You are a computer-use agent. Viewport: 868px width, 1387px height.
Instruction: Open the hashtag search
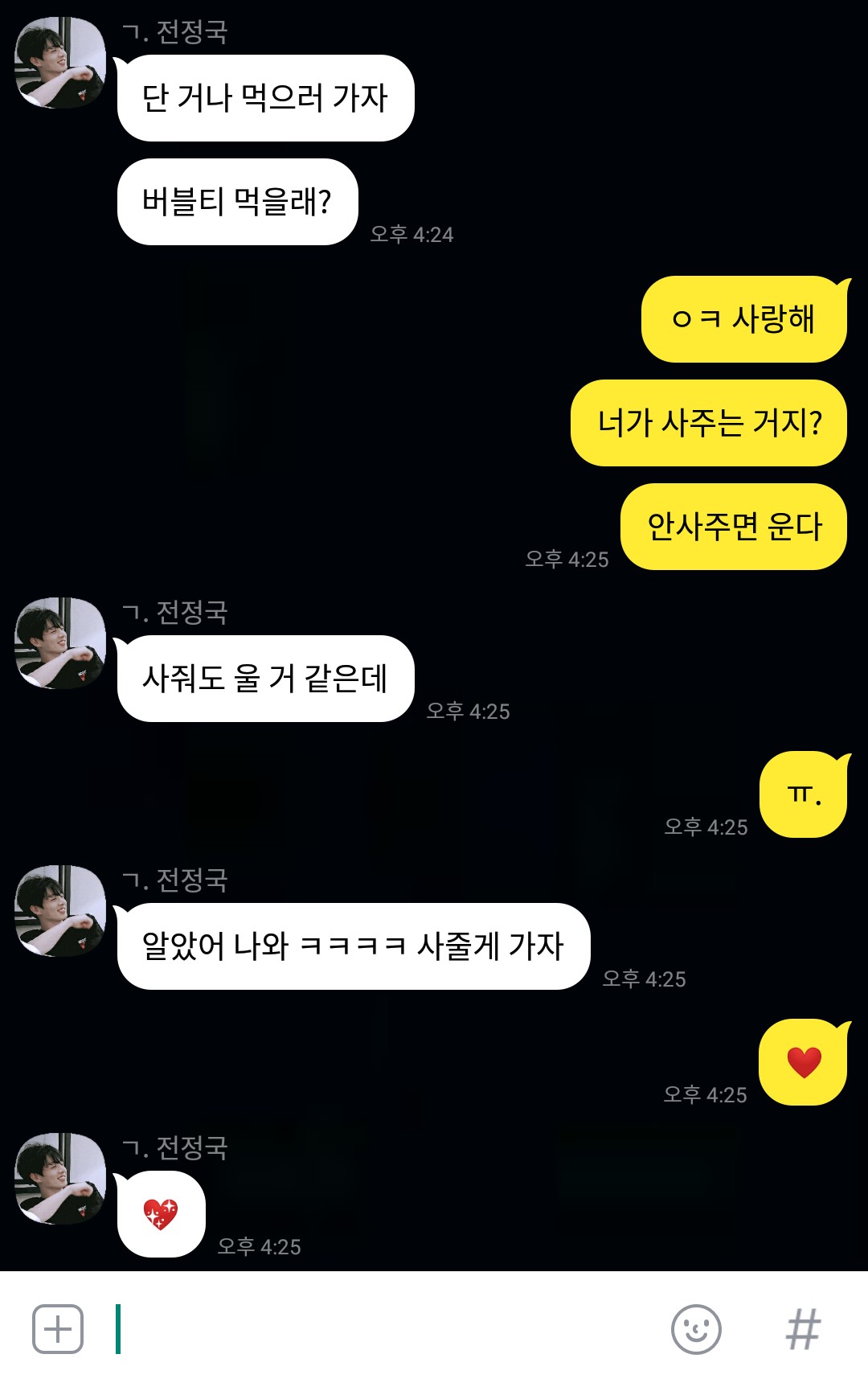(803, 1329)
